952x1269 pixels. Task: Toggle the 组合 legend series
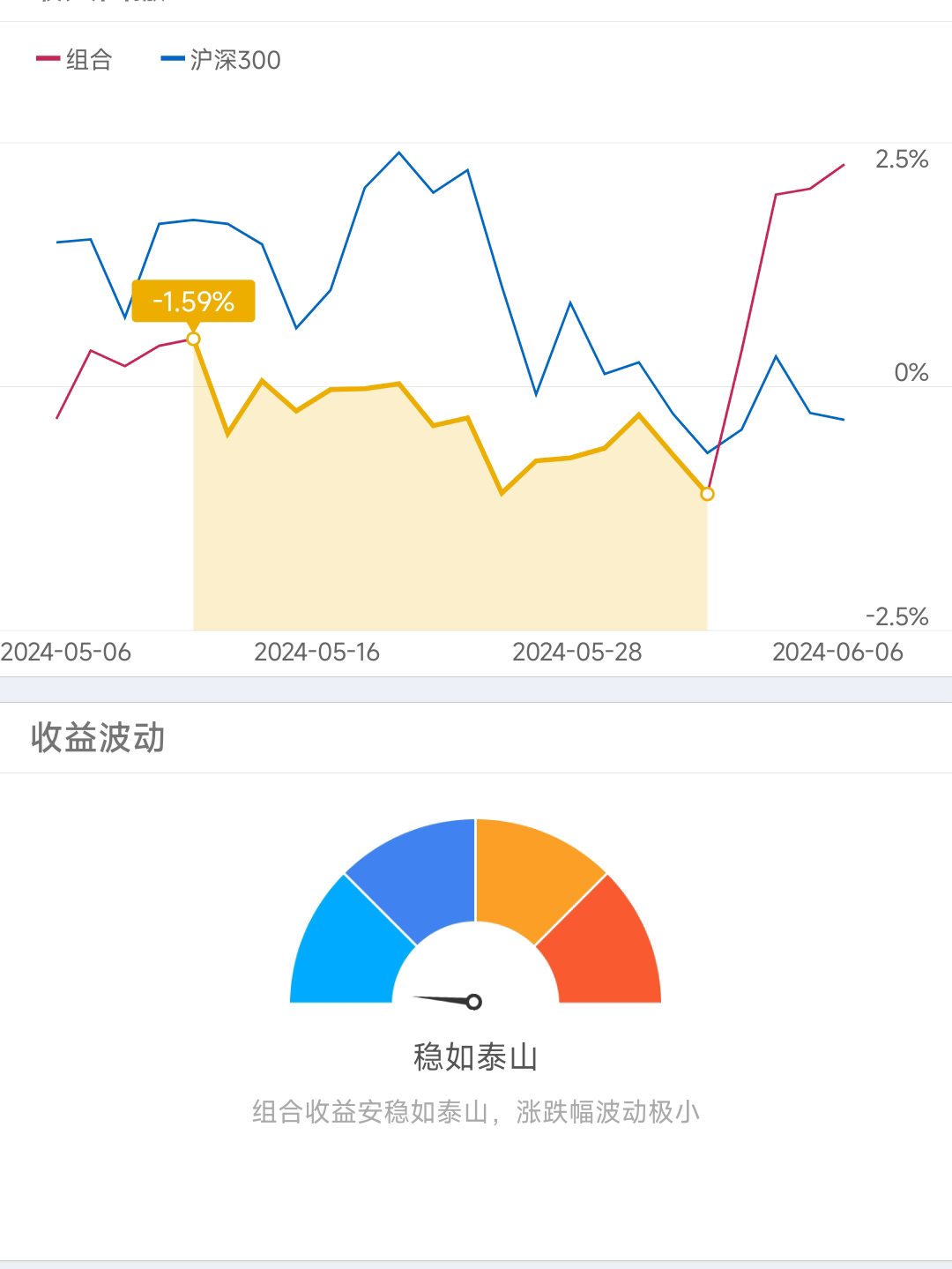(74, 60)
